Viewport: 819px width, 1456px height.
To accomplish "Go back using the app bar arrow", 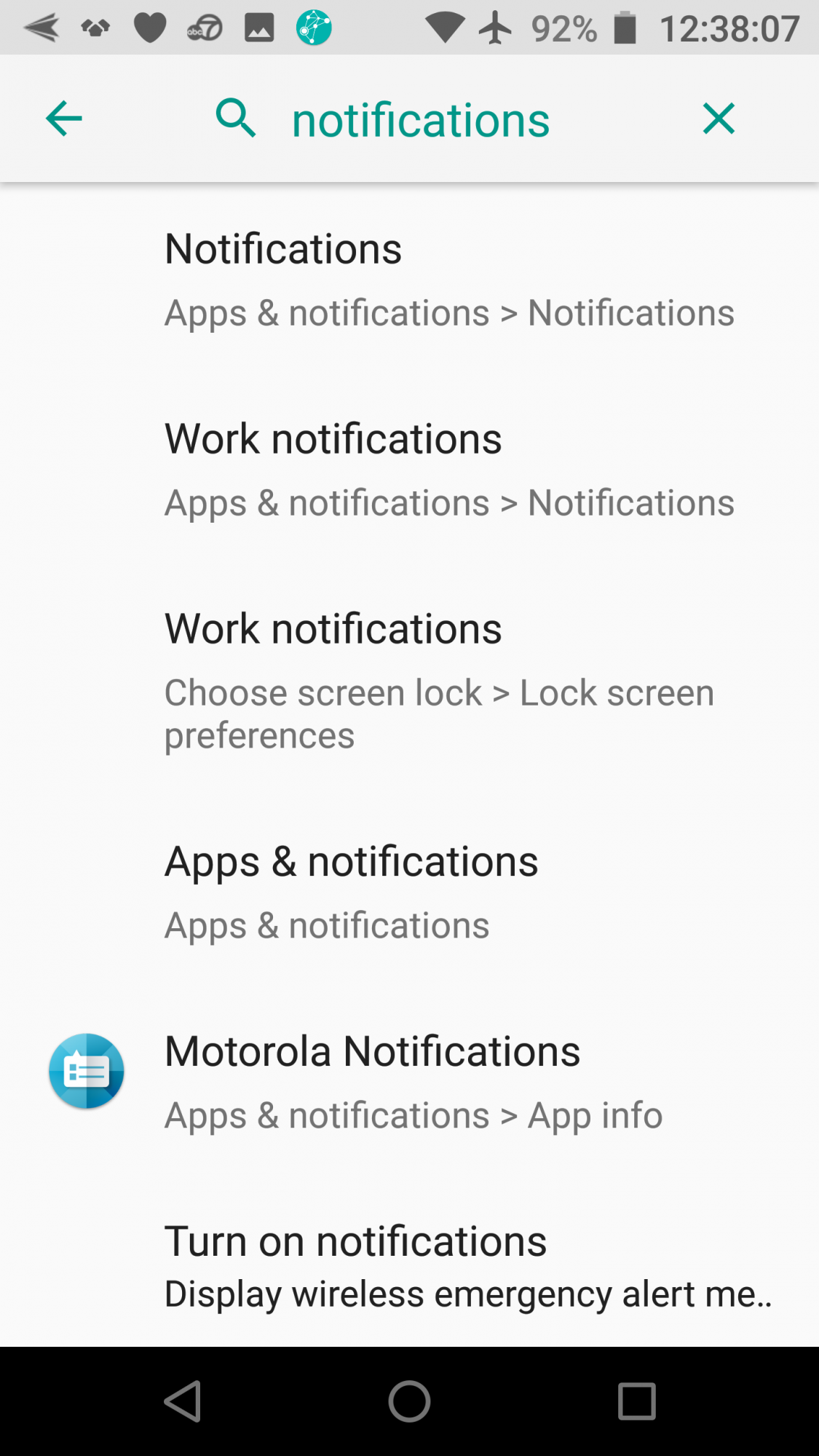I will click(63, 119).
